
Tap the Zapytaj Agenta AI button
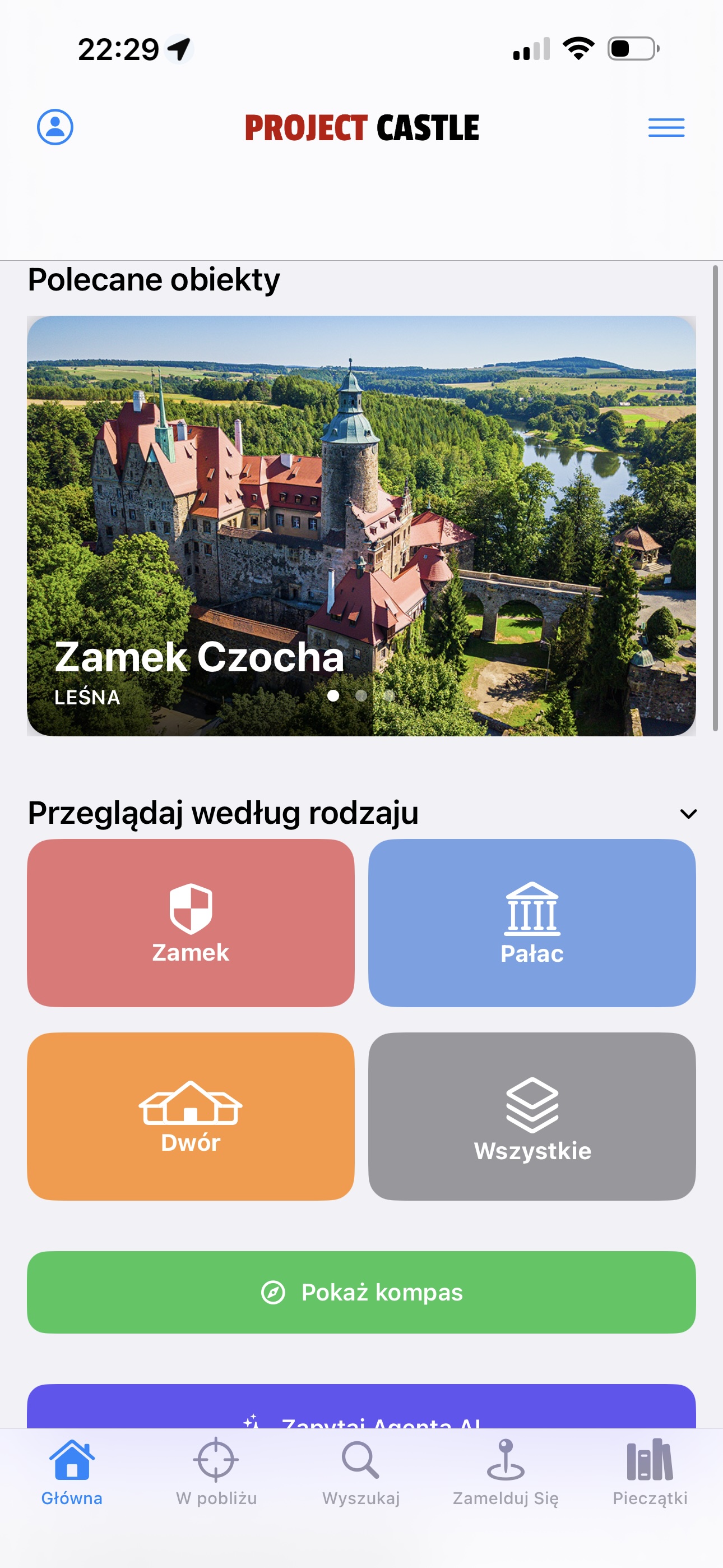tap(361, 1418)
